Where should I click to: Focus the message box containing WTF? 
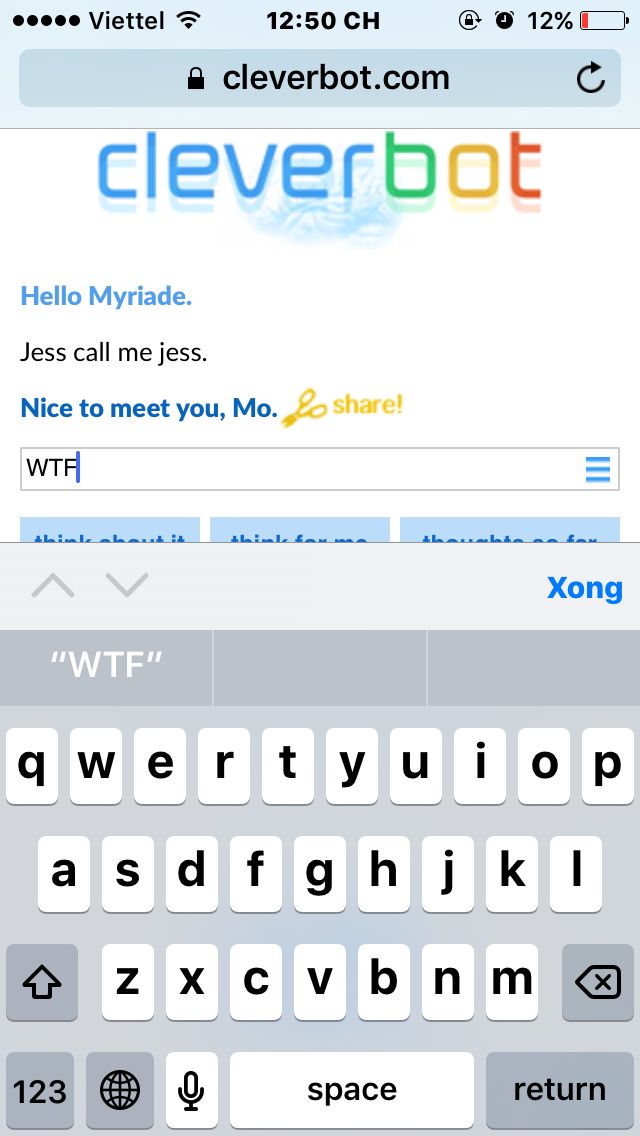click(x=320, y=469)
